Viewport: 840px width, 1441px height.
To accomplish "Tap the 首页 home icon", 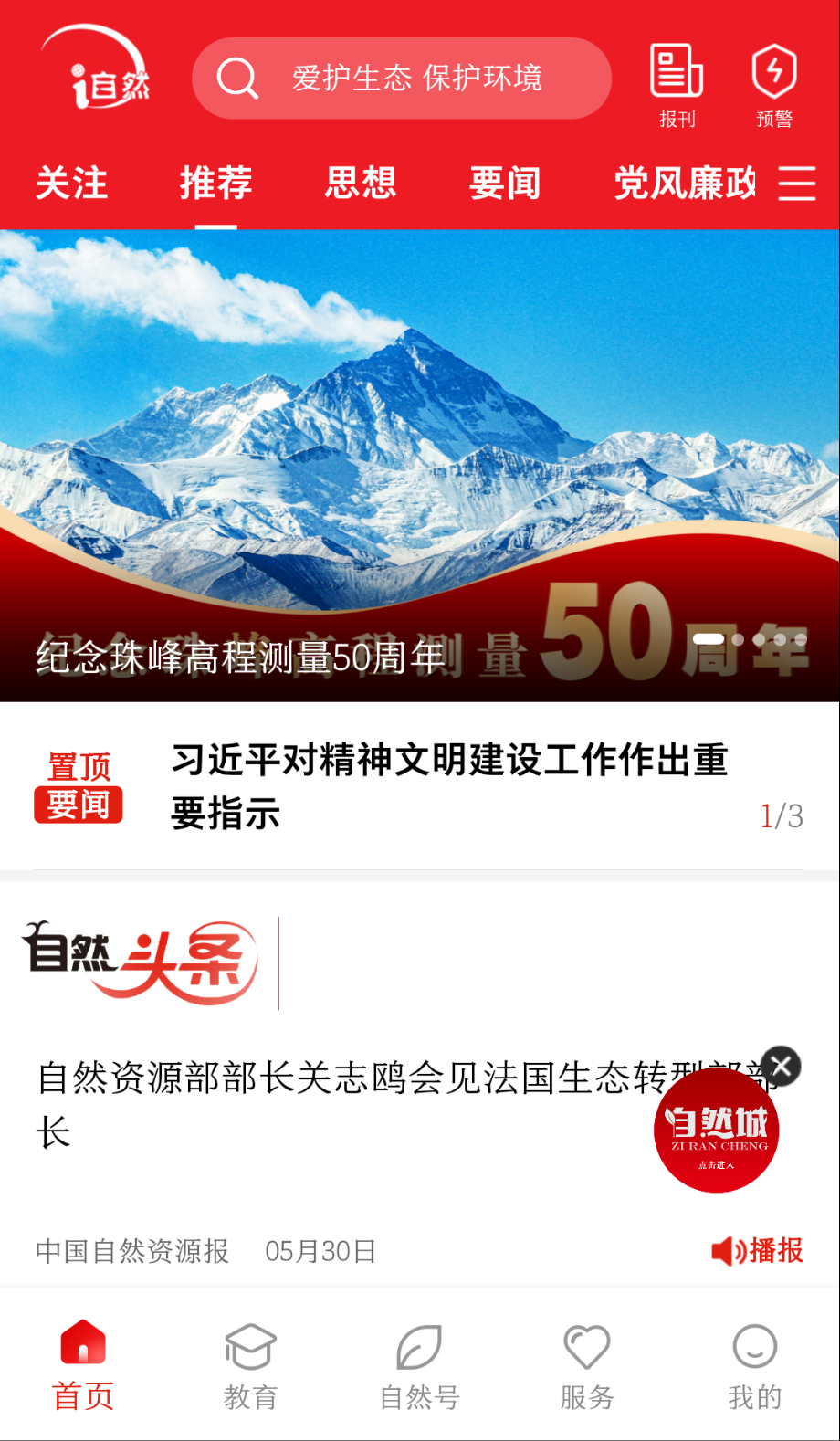I will point(83,1343).
